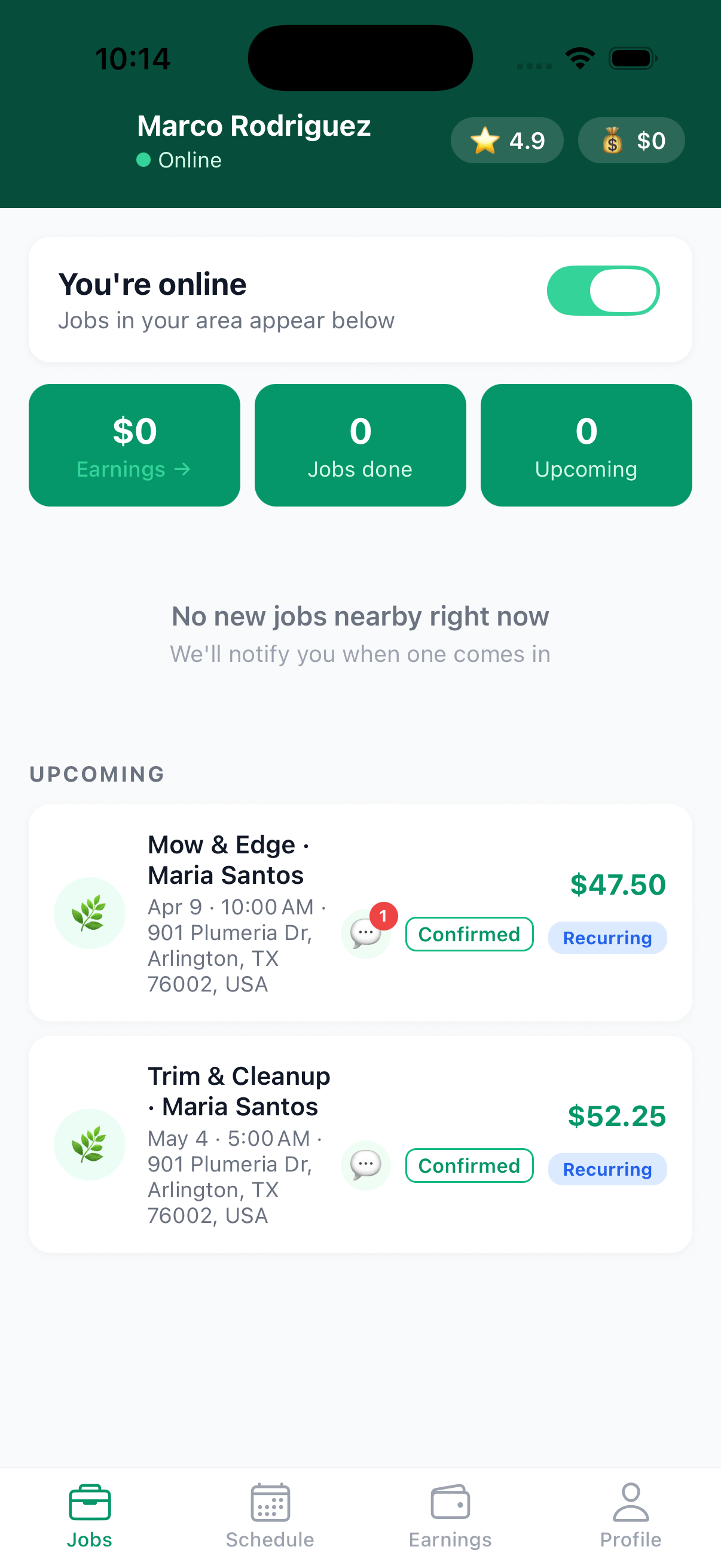The image size is (721, 1568).
Task: Switch to the Schedule tab
Action: tap(270, 1515)
